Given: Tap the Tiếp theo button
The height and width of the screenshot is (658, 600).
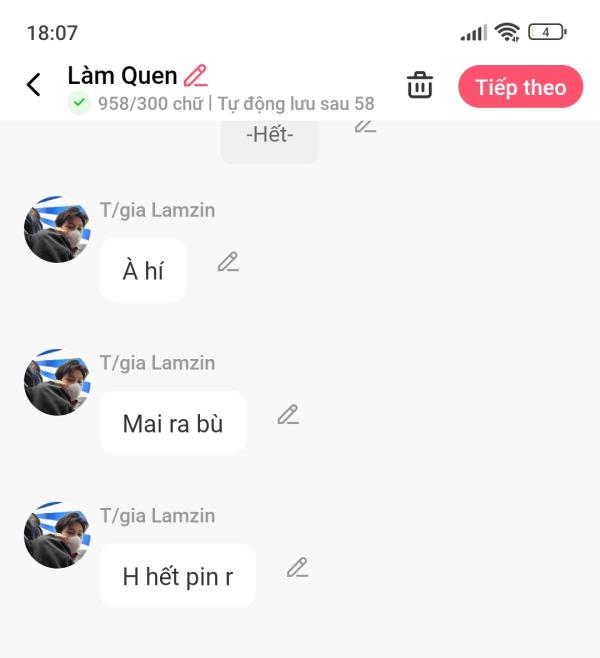Looking at the screenshot, I should [x=520, y=87].
